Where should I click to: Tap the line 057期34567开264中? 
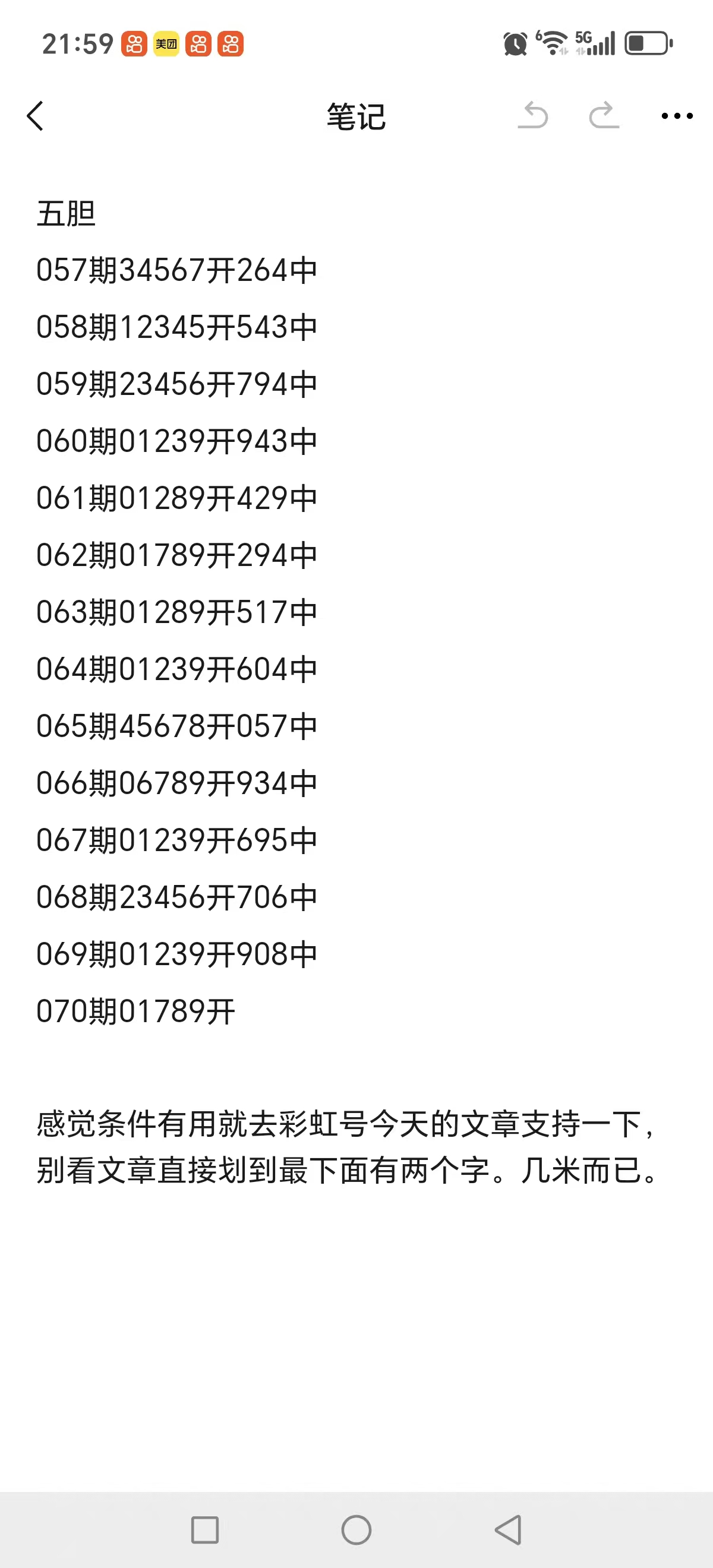[x=176, y=271]
